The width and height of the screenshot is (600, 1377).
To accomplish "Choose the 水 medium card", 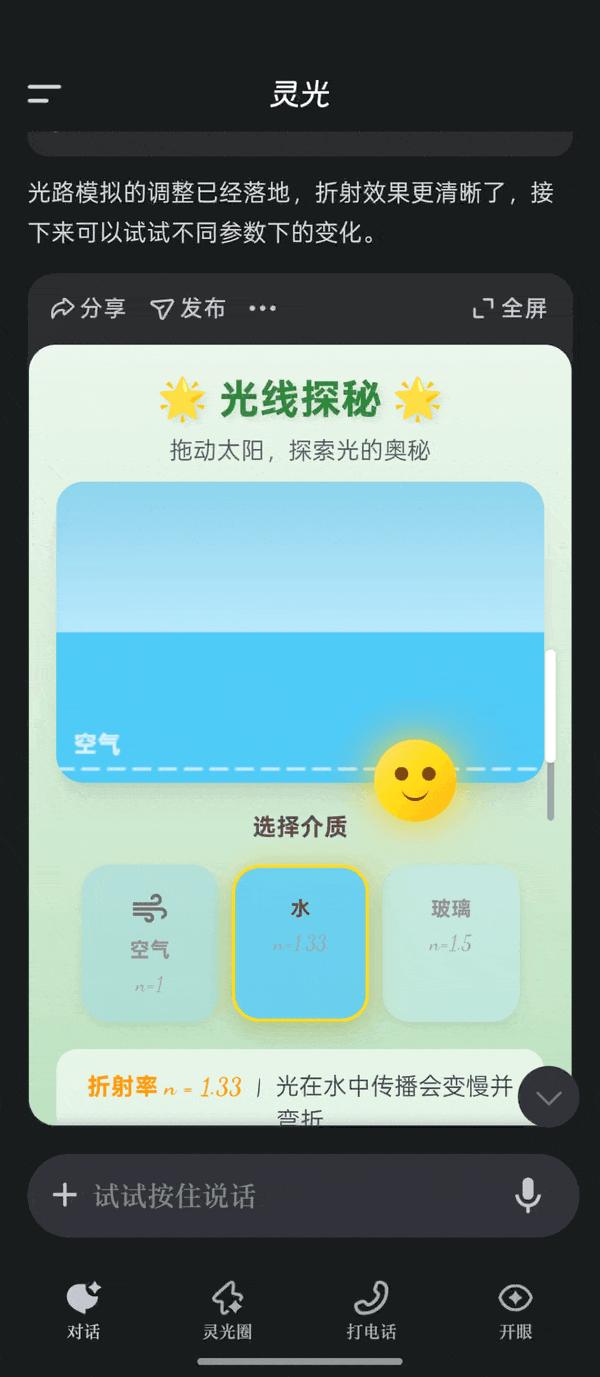I will click(300, 943).
